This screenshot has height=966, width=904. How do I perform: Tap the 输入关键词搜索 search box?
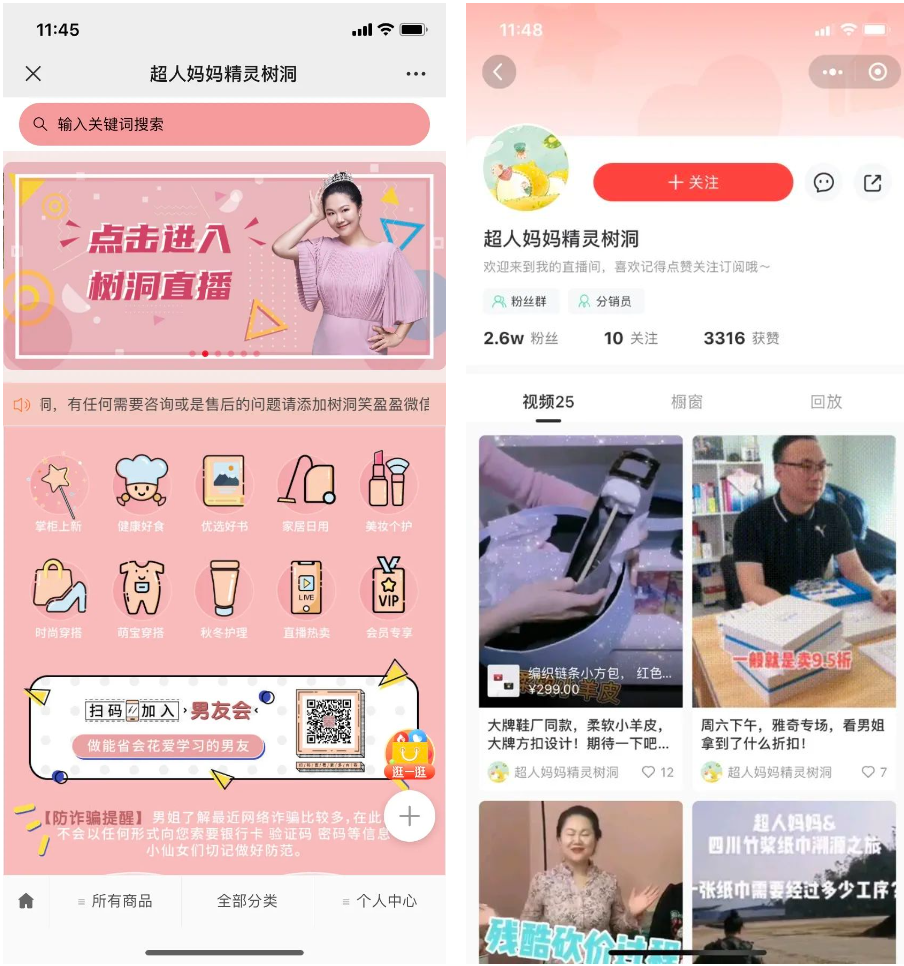[224, 124]
